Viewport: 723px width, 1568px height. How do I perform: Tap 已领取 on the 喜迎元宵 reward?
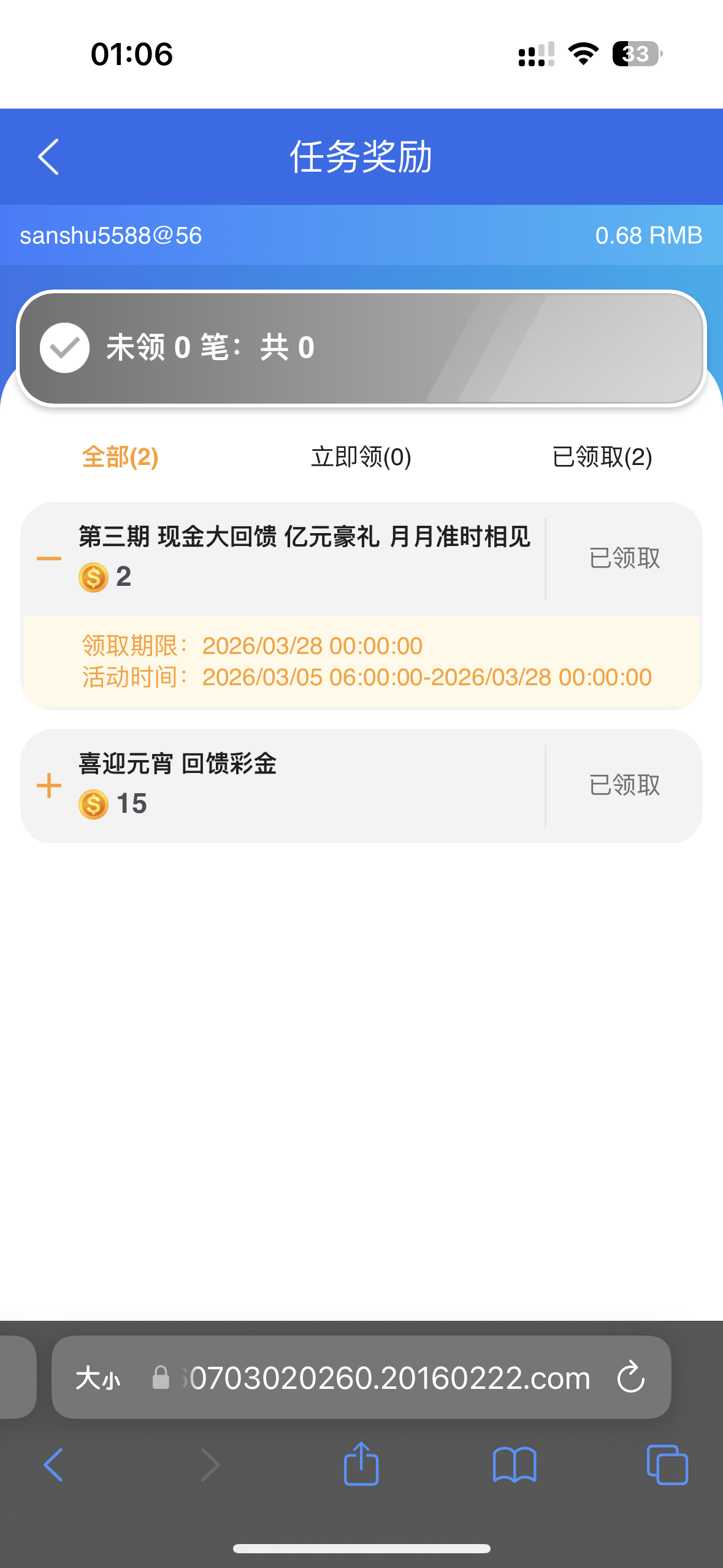click(624, 785)
